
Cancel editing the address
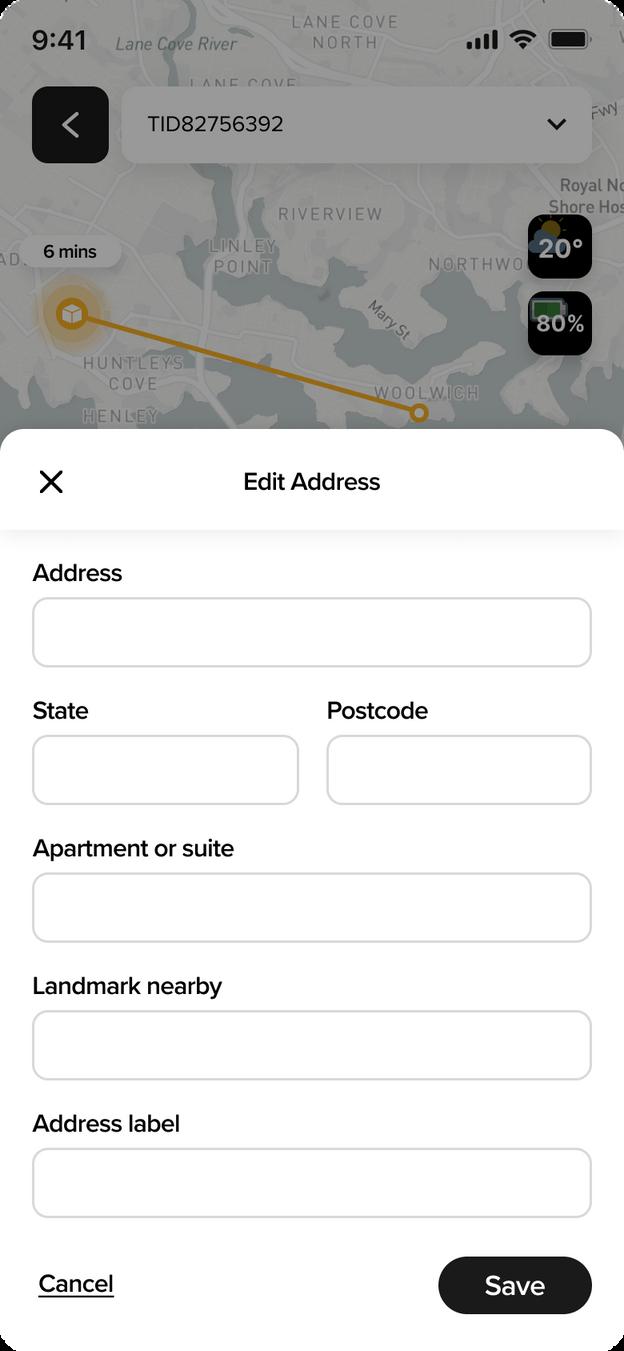coord(76,1284)
